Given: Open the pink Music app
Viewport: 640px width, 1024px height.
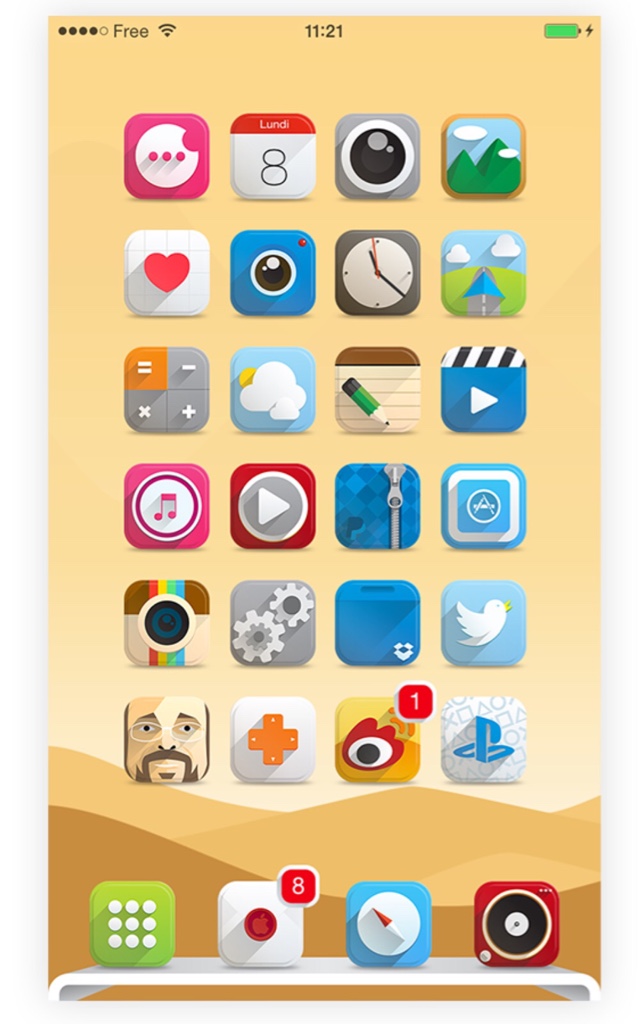Looking at the screenshot, I should [x=167, y=506].
